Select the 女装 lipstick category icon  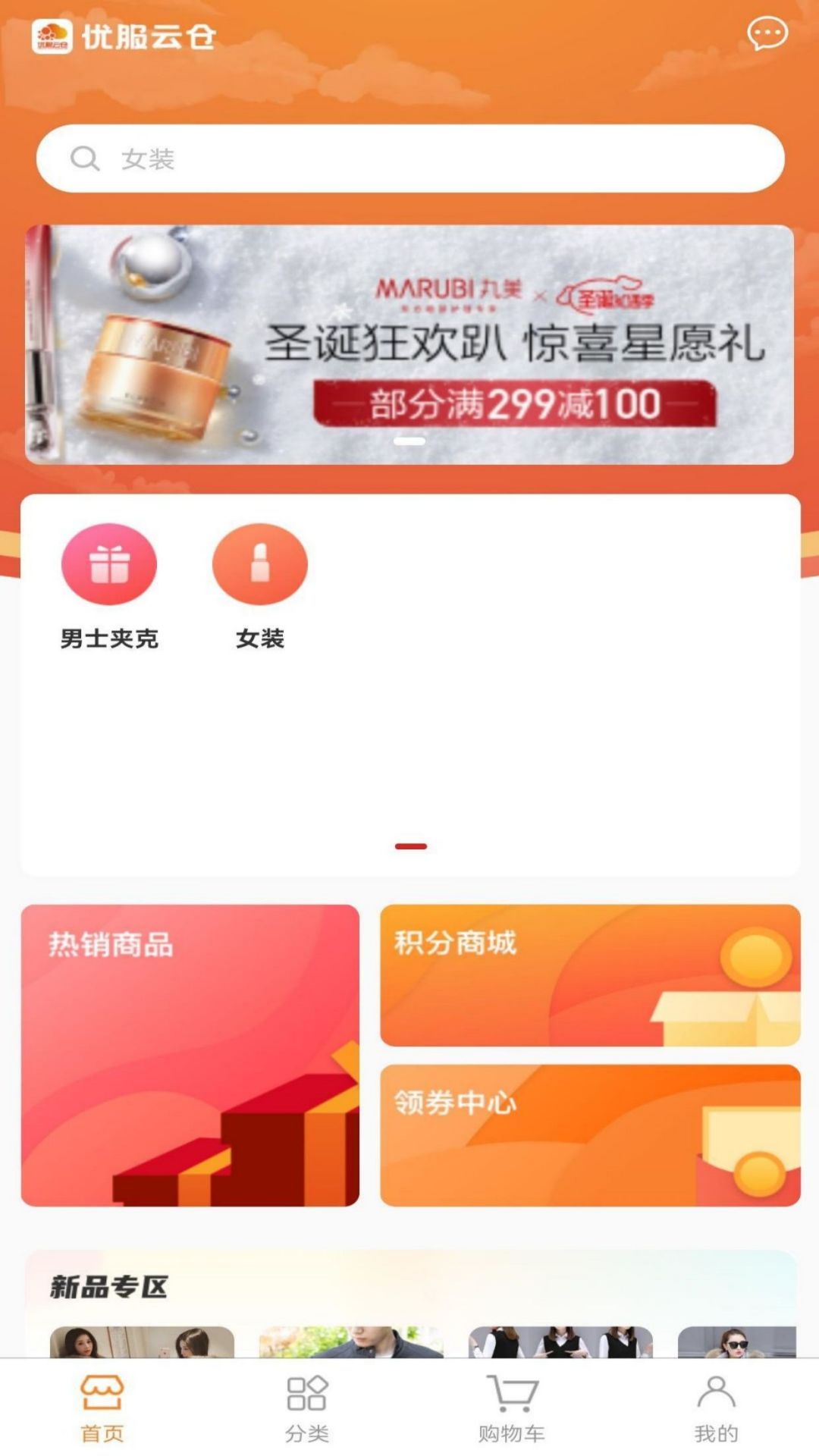click(x=260, y=563)
